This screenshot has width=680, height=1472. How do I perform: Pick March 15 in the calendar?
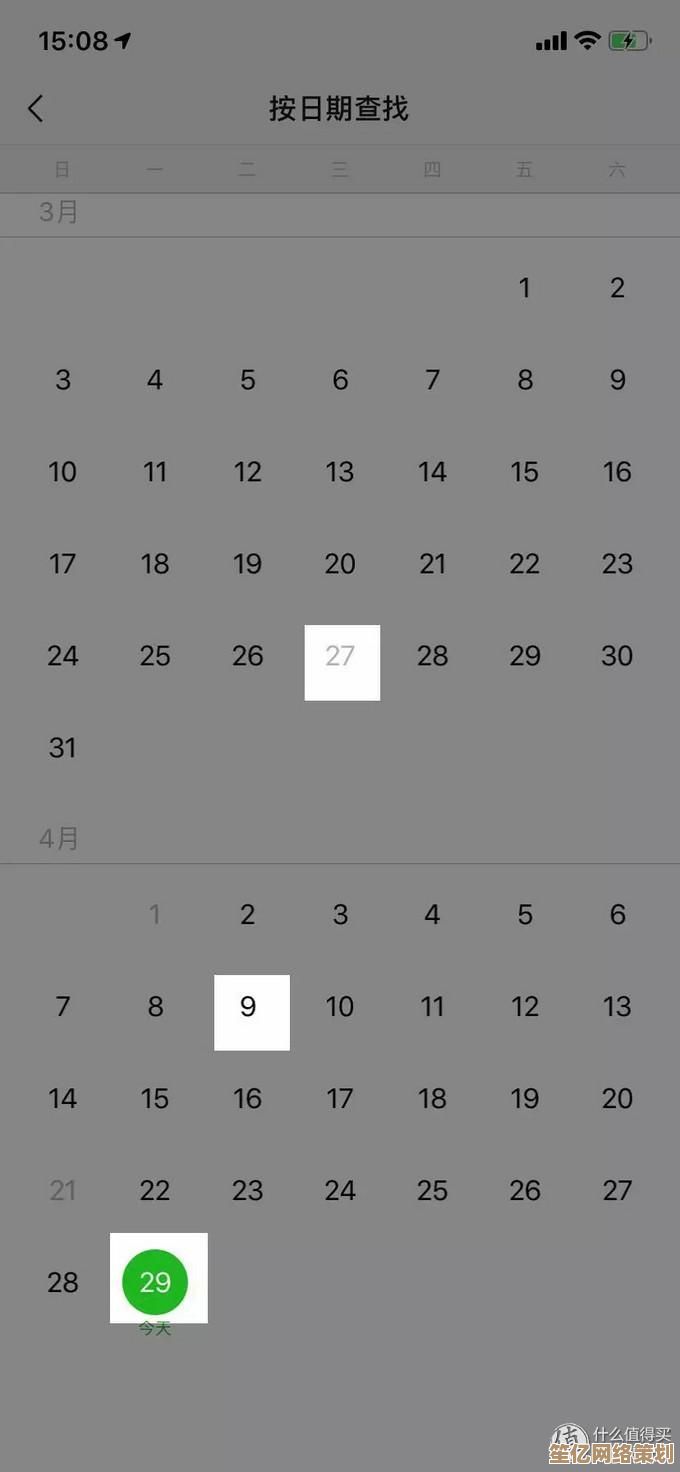[x=524, y=472]
